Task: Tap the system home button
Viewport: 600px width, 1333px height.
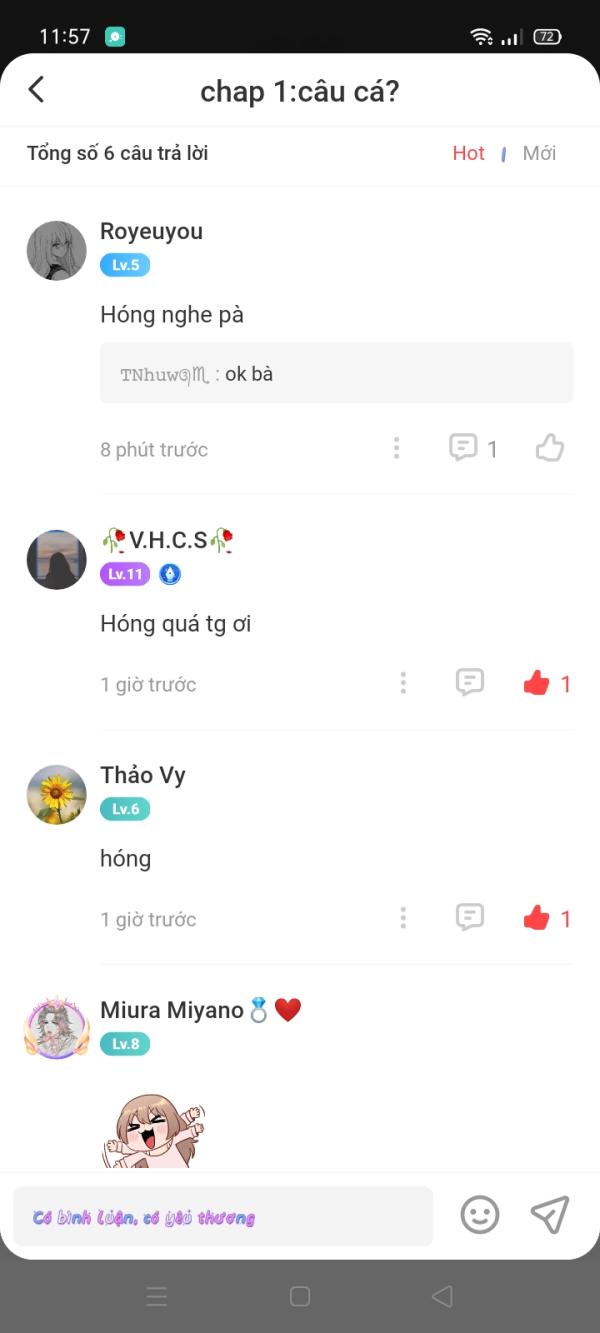Action: point(300,1297)
